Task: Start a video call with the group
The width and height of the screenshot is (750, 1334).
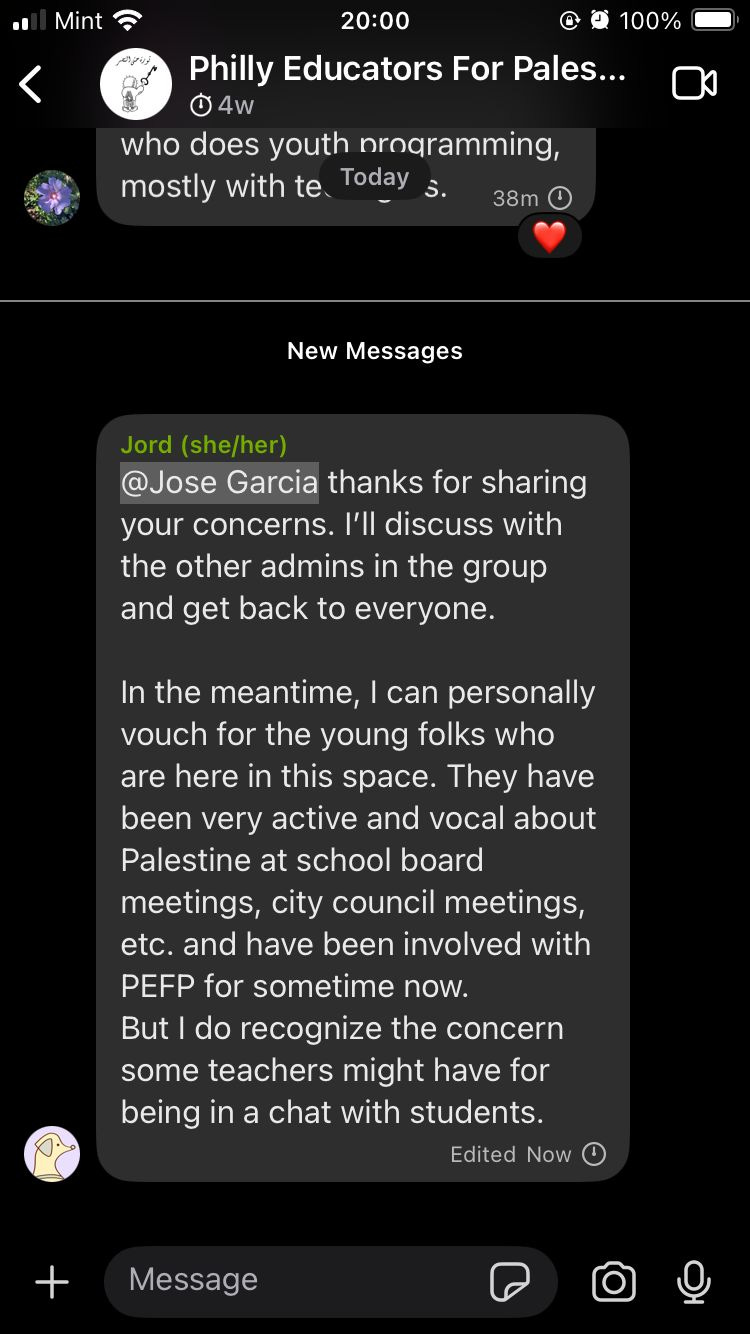Action: click(694, 84)
